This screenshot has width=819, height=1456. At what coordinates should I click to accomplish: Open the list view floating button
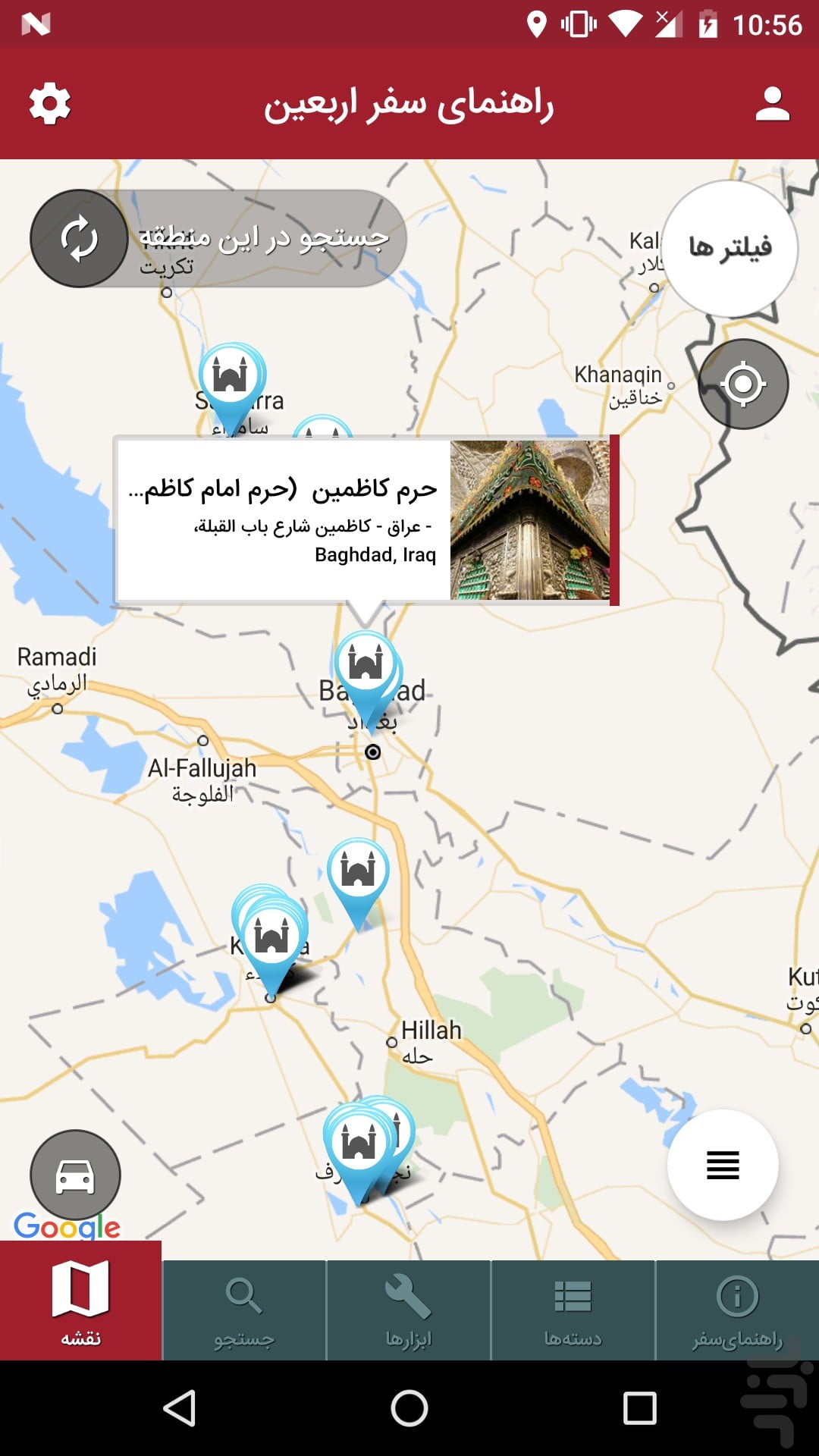(723, 1165)
